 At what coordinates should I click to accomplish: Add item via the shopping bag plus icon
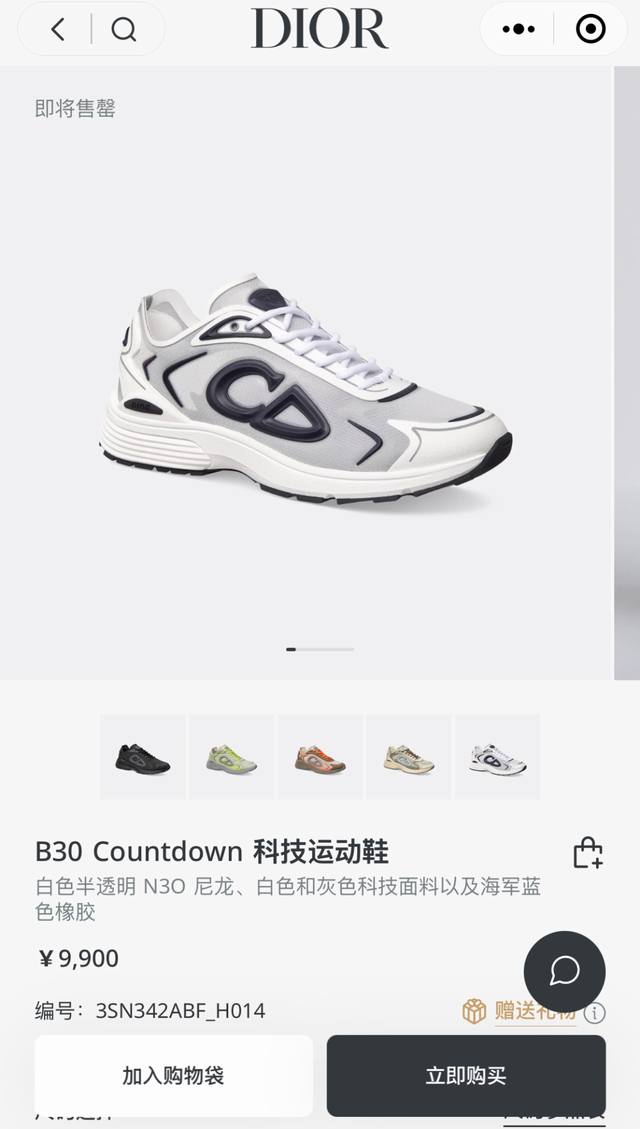(x=587, y=852)
